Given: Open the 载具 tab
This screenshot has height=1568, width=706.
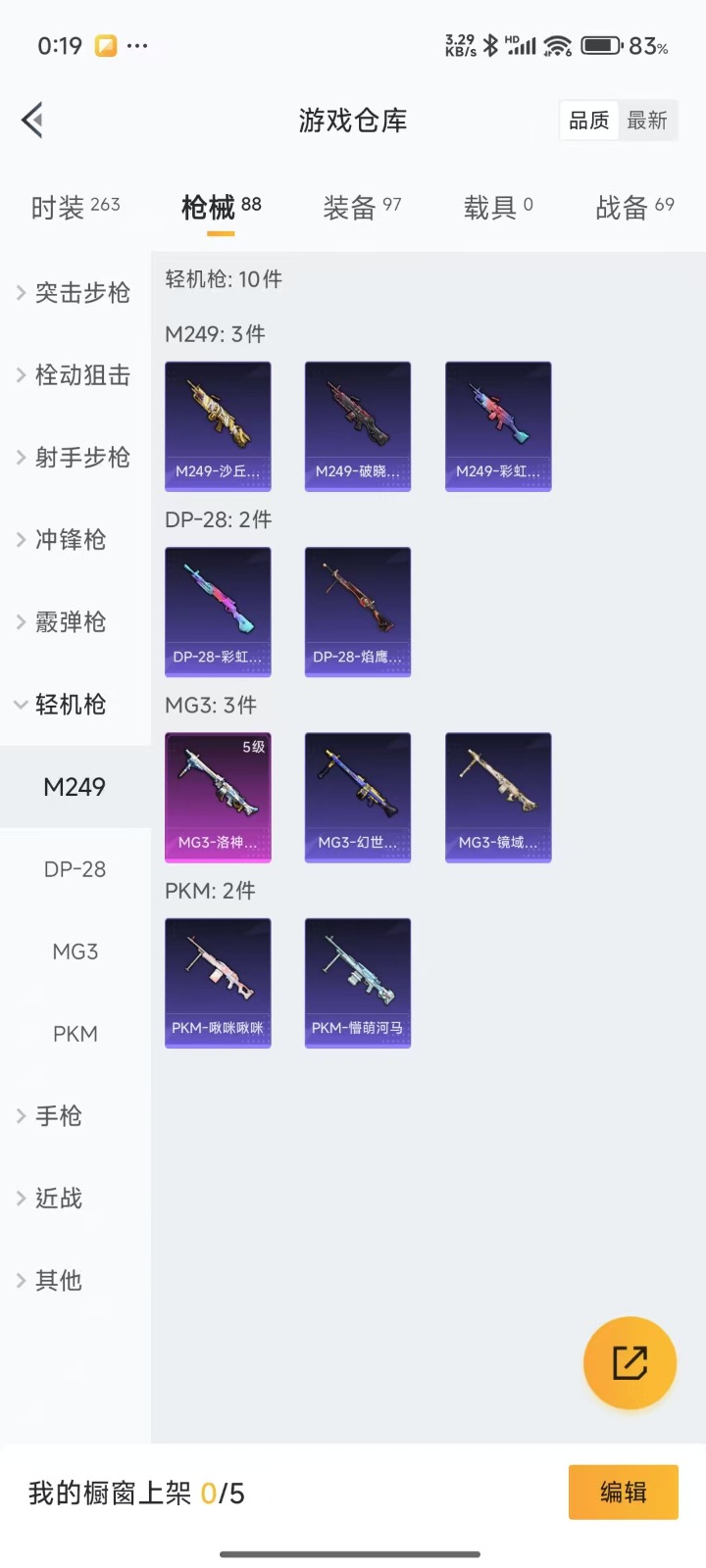Looking at the screenshot, I should coord(498,207).
